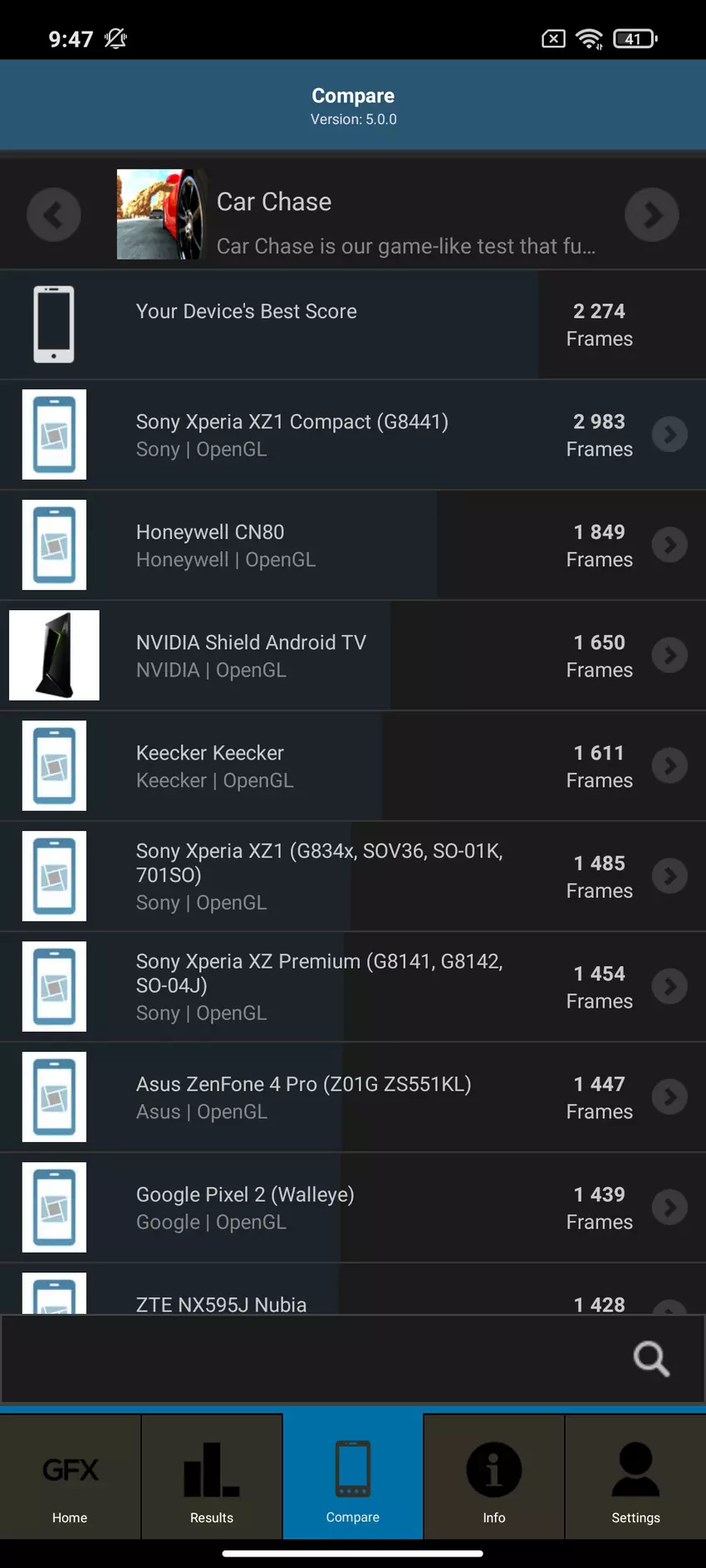This screenshot has height=1568, width=706.
Task: Switch to the Home tab
Action: pos(71,1478)
